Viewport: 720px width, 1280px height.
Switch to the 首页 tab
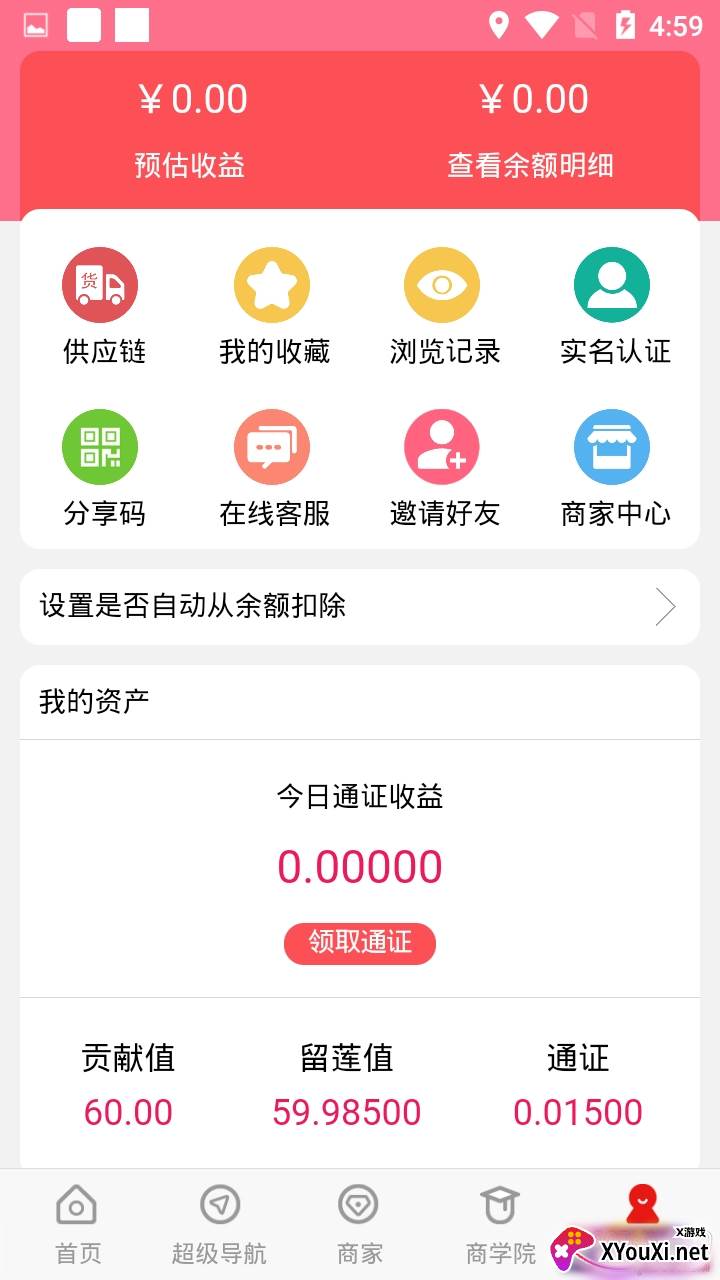(77, 1224)
